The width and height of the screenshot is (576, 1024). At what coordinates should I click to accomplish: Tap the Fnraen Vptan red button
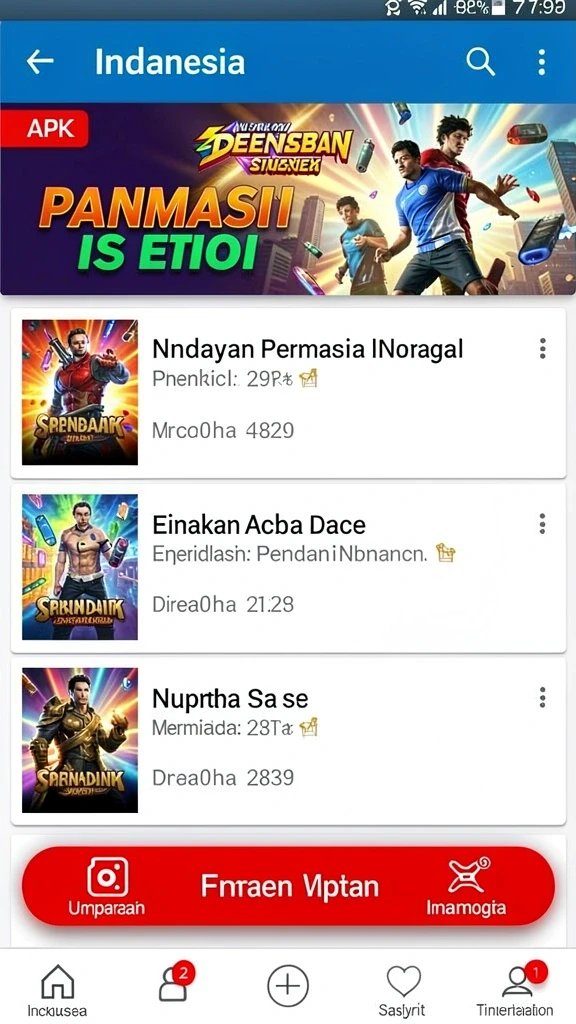click(x=288, y=886)
